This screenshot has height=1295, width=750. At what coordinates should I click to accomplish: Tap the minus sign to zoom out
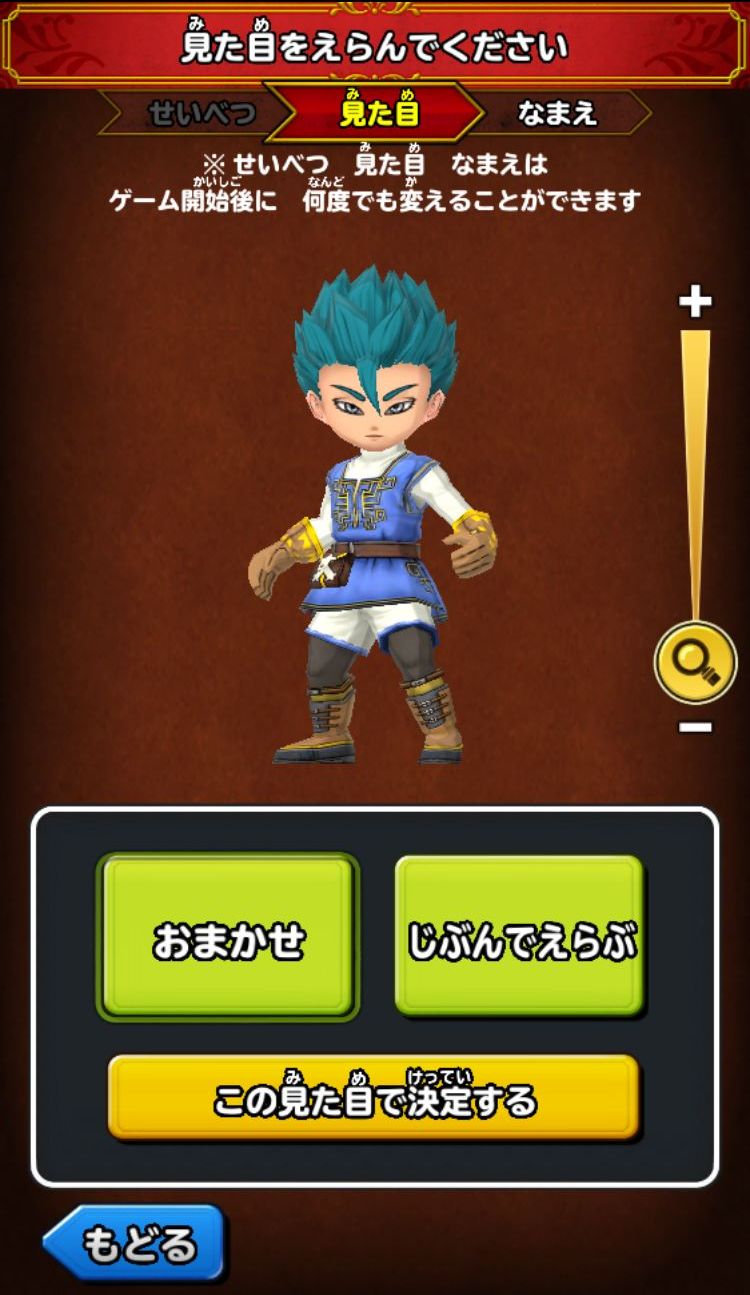(x=695, y=727)
